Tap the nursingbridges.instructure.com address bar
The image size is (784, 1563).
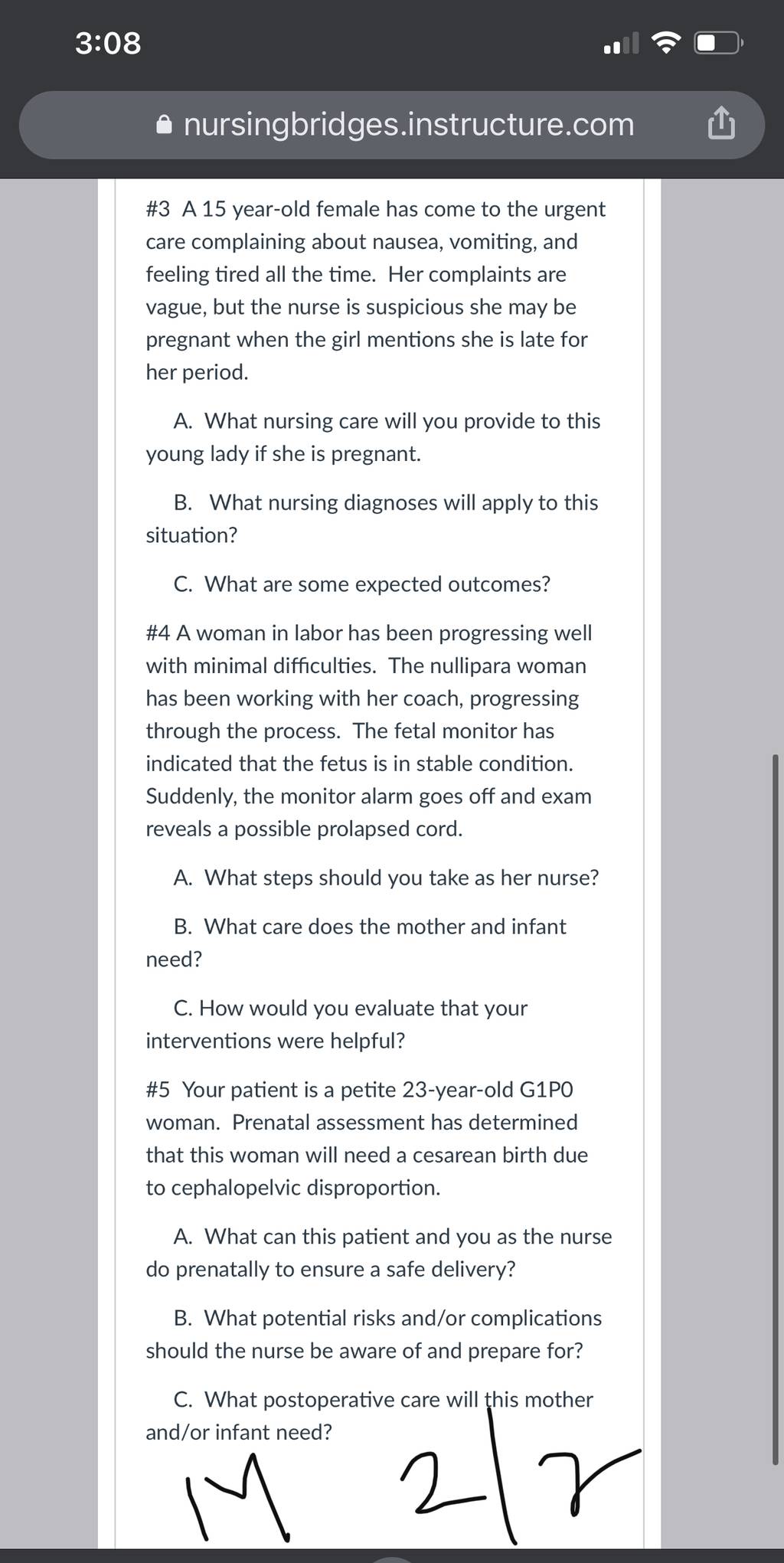point(391,125)
